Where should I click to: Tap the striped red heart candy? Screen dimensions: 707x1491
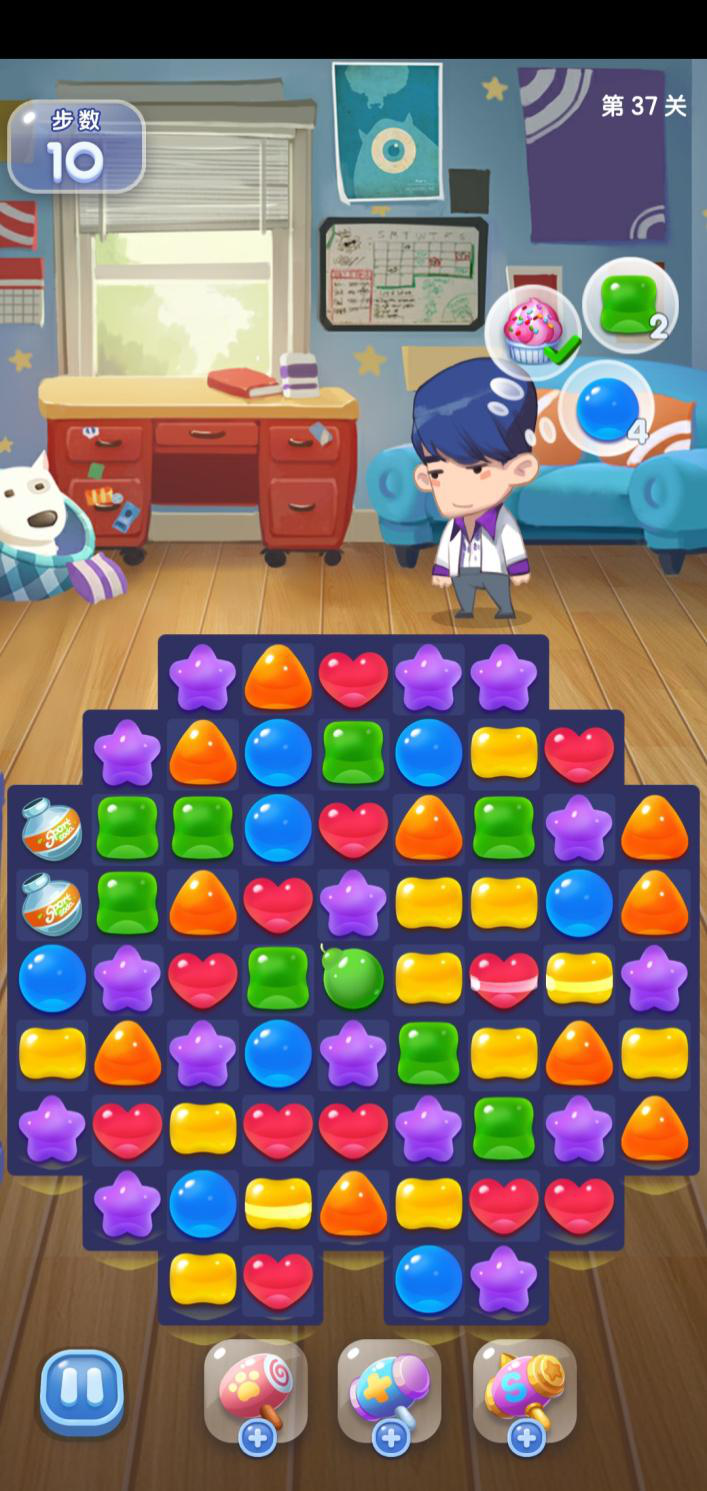504,977
